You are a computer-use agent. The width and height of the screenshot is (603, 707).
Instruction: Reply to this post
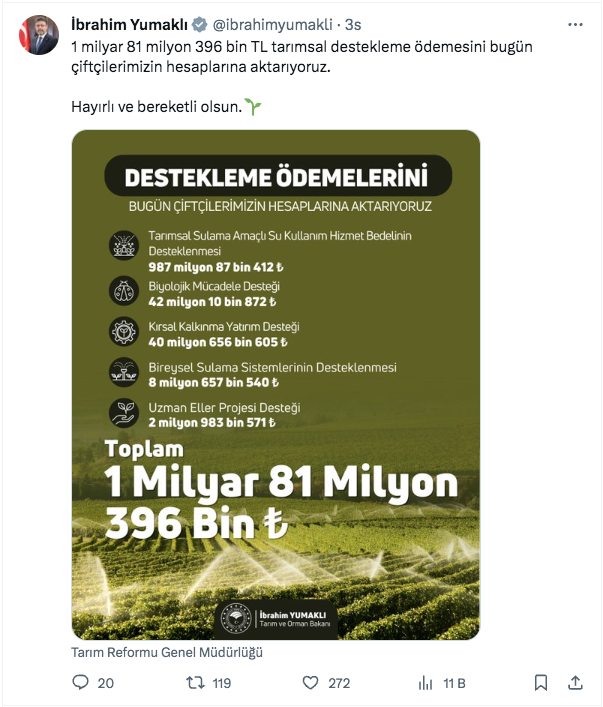point(81,683)
